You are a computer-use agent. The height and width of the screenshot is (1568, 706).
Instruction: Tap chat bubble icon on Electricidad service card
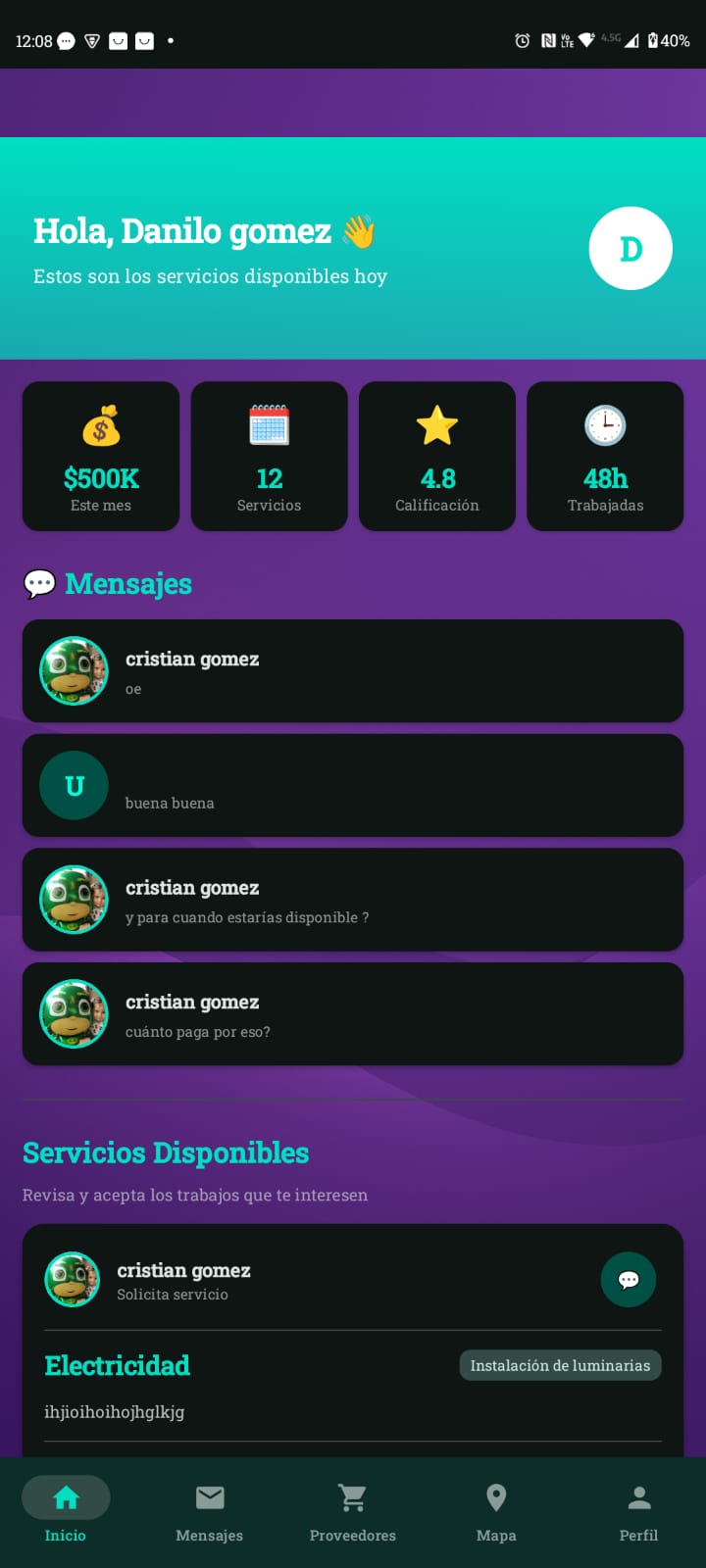(629, 1280)
